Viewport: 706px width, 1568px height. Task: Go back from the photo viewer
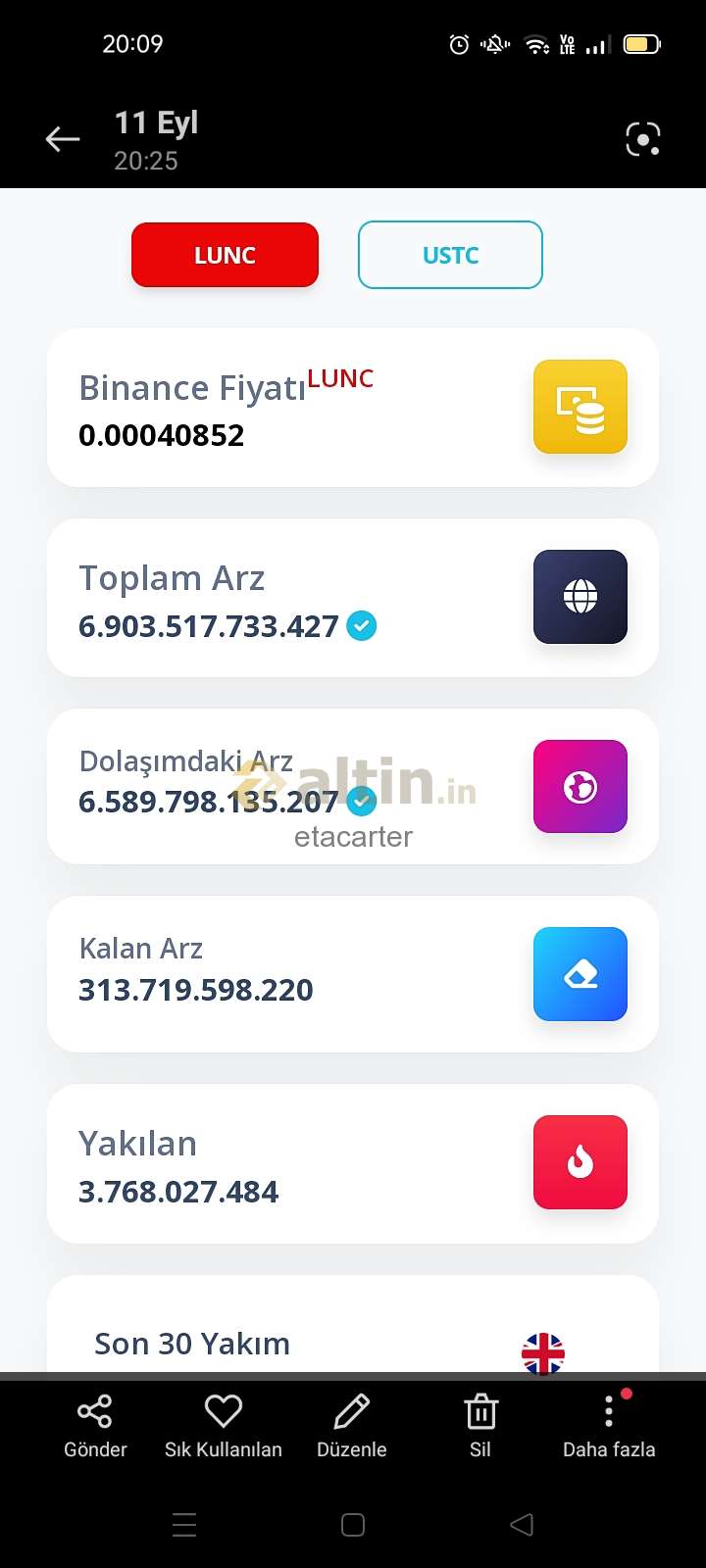[x=63, y=140]
